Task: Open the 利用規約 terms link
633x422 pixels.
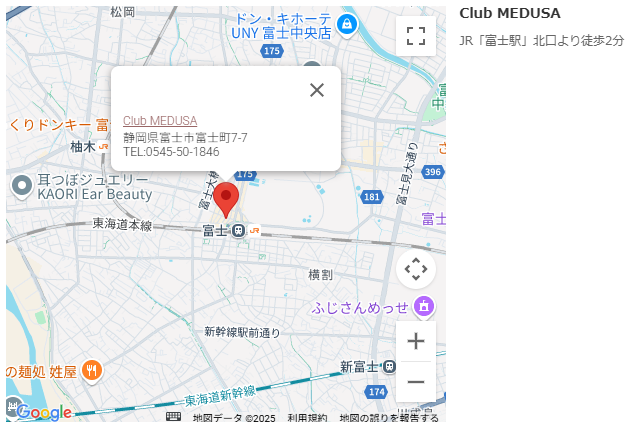Action: pos(307,417)
